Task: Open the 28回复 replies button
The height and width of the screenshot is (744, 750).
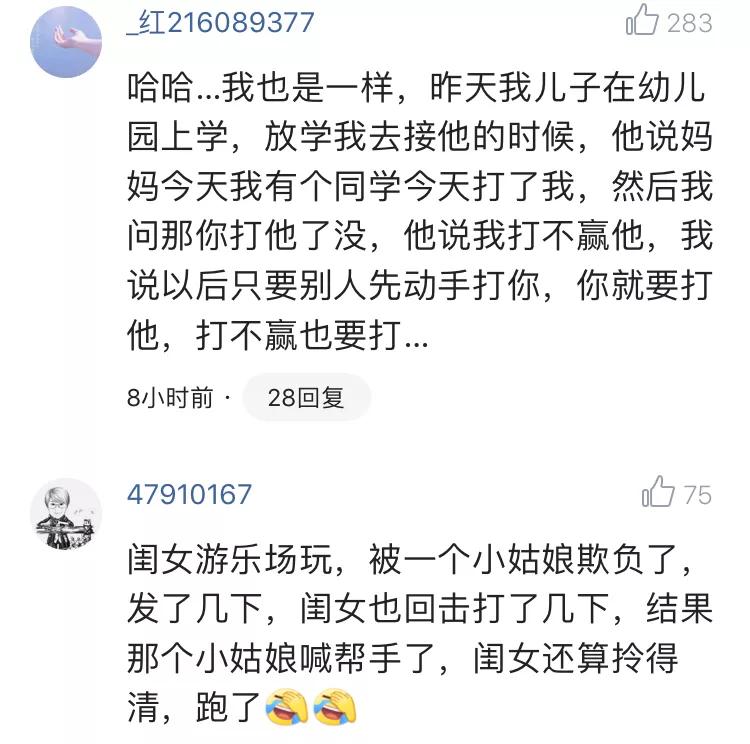Action: coord(306,398)
